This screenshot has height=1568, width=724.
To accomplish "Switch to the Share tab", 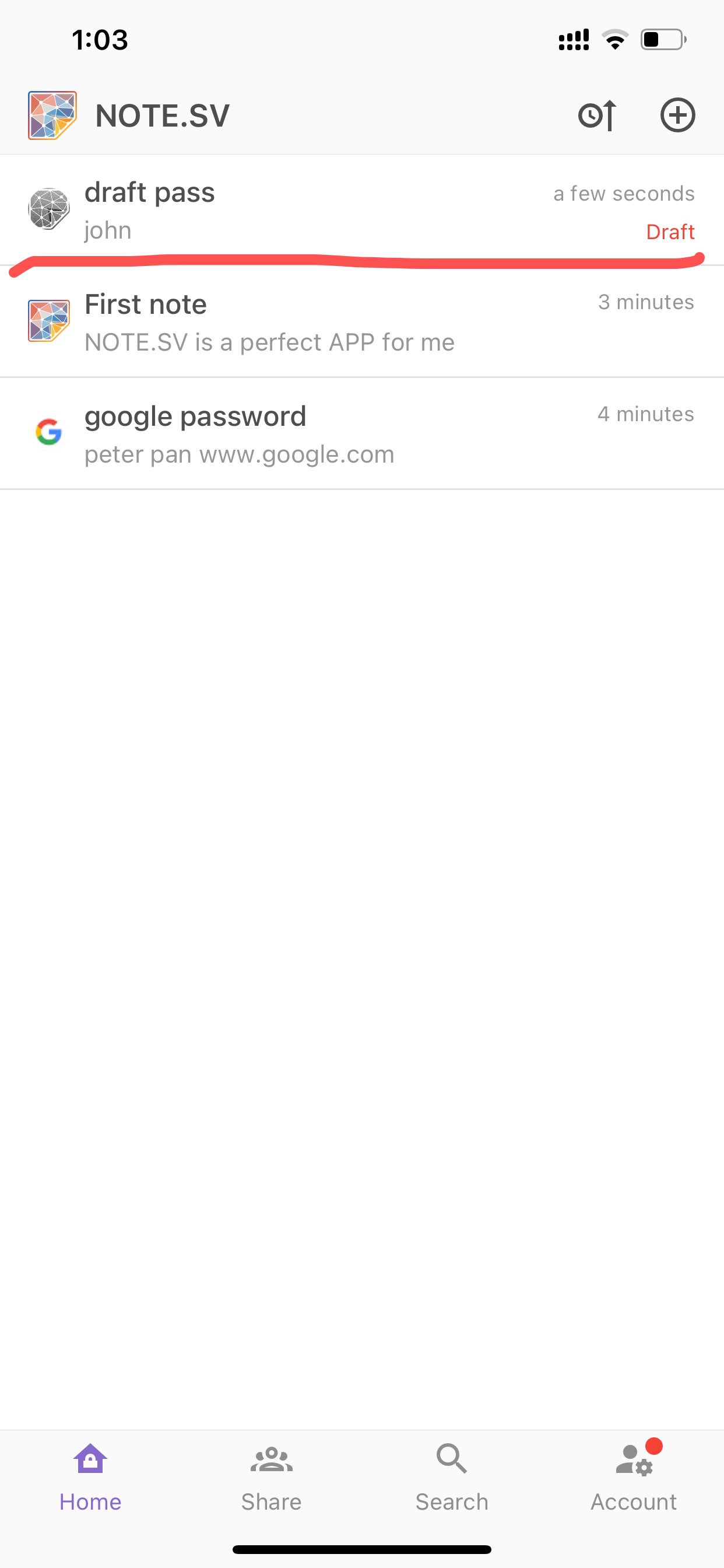I will click(271, 1478).
